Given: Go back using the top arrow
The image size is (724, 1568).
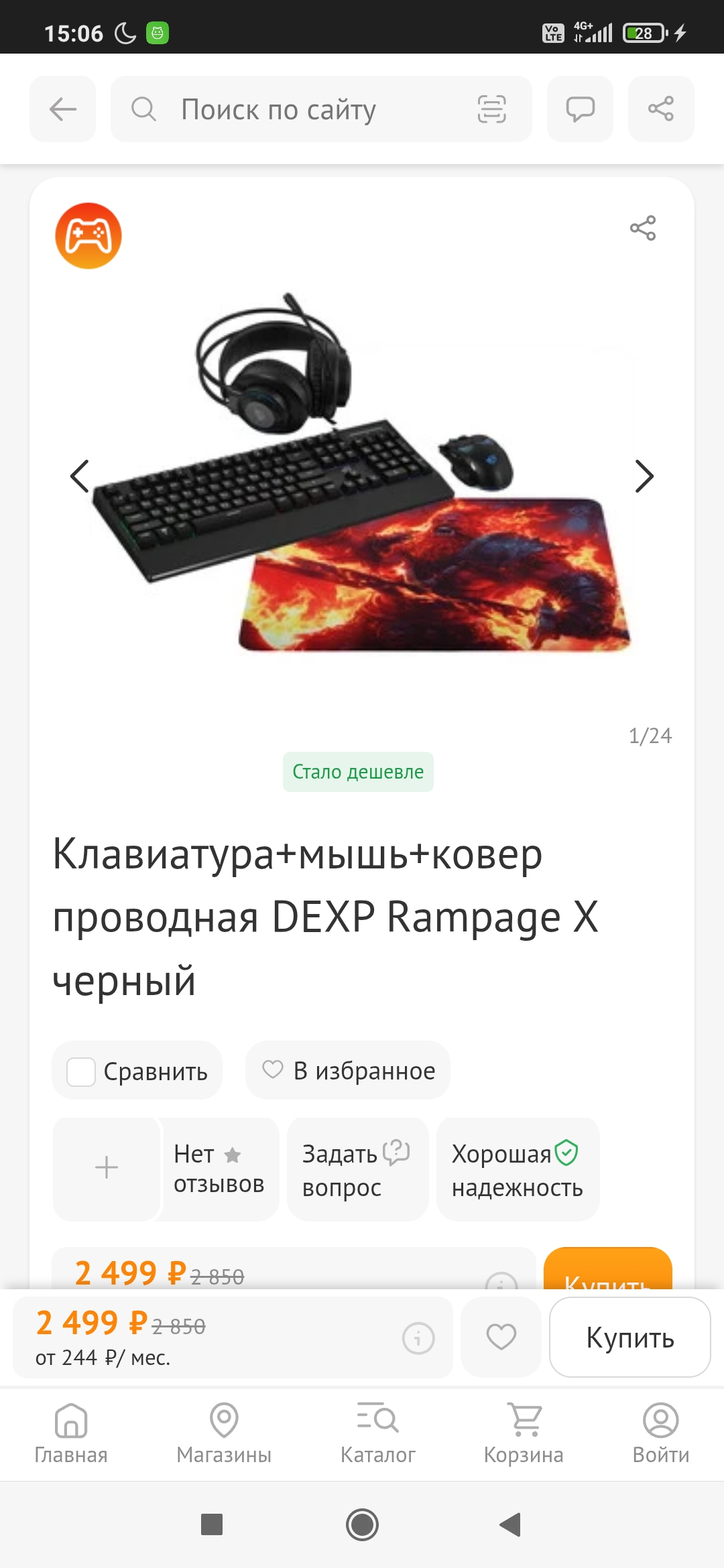Looking at the screenshot, I should [x=62, y=109].
